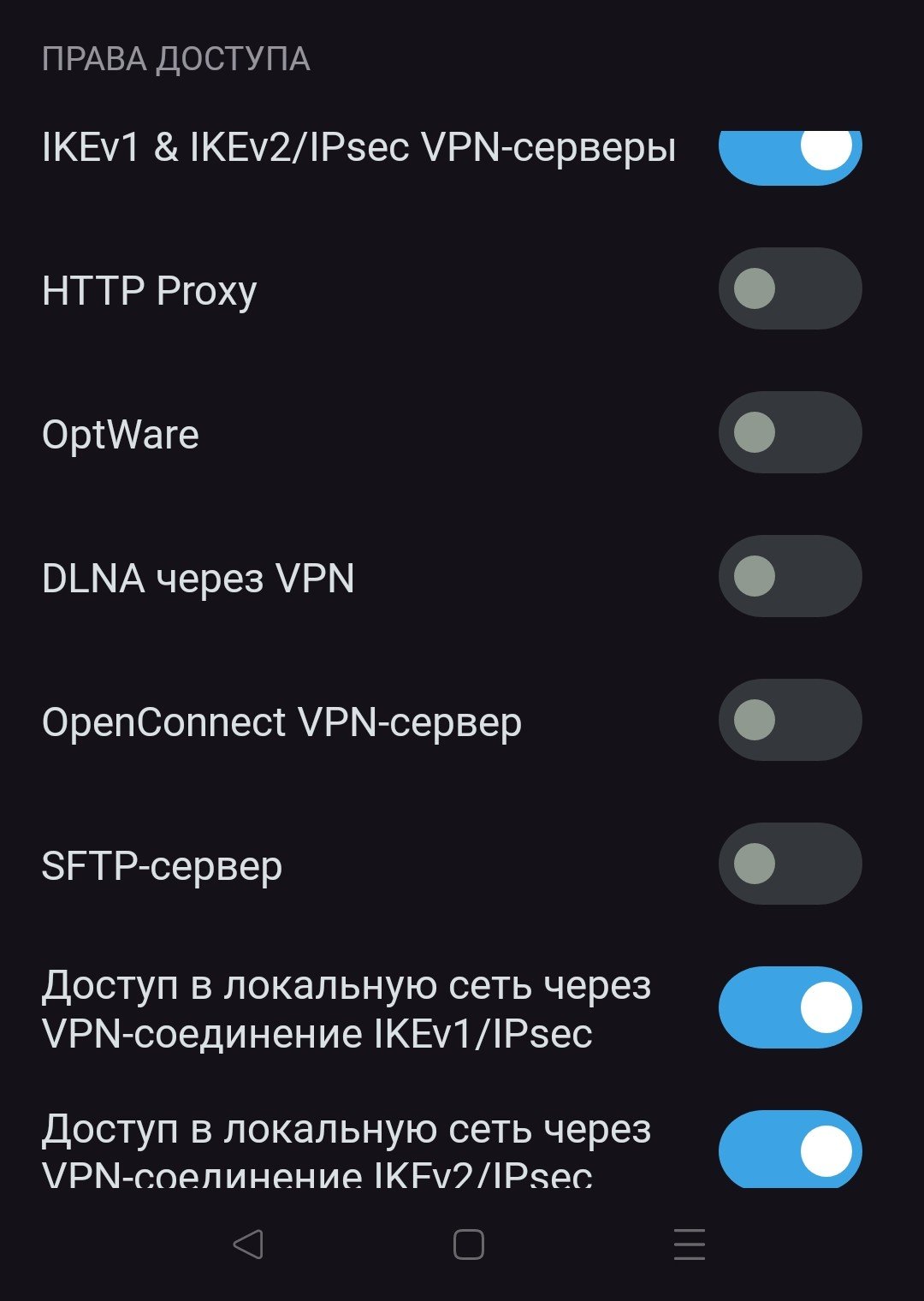Turn on OptWare access
The height and width of the screenshot is (1301, 924).
tap(790, 432)
